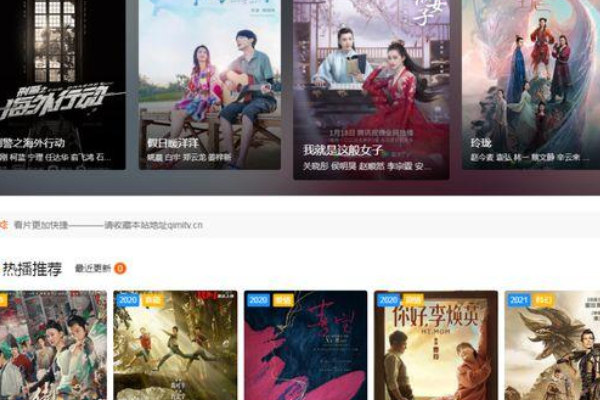The image size is (600, 400).
Task: Open the 2020 jungle adventure poster card
Action: click(175, 345)
